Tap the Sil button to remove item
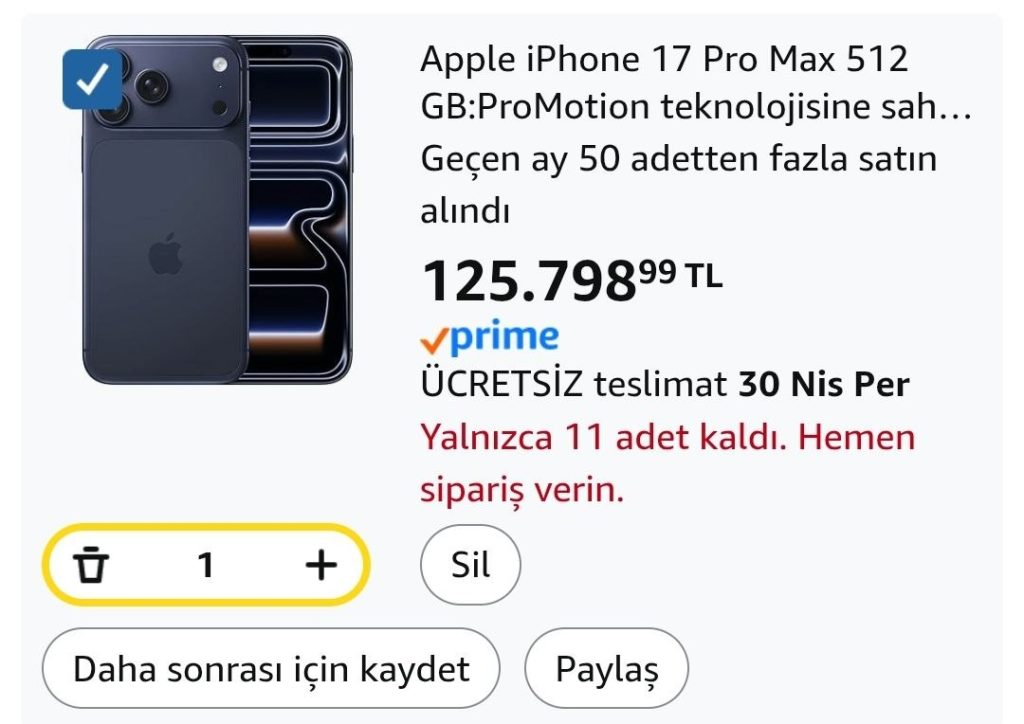The width and height of the screenshot is (1024, 724). [470, 566]
